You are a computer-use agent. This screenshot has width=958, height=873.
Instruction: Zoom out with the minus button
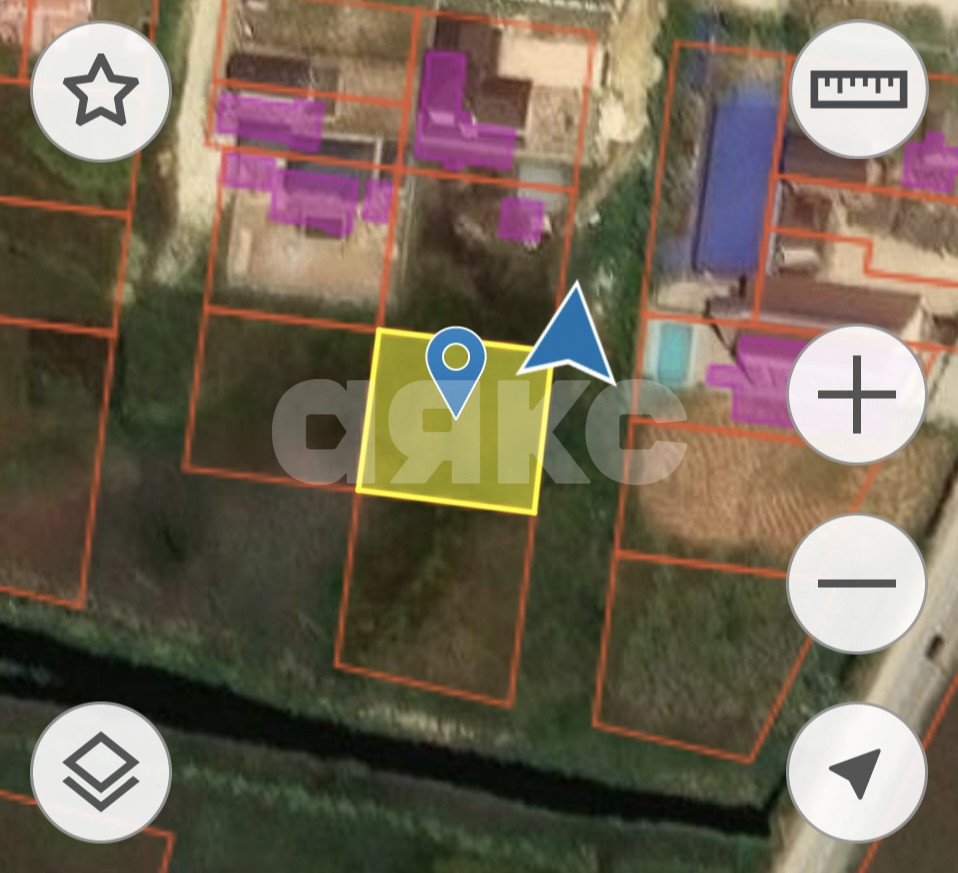point(856,584)
